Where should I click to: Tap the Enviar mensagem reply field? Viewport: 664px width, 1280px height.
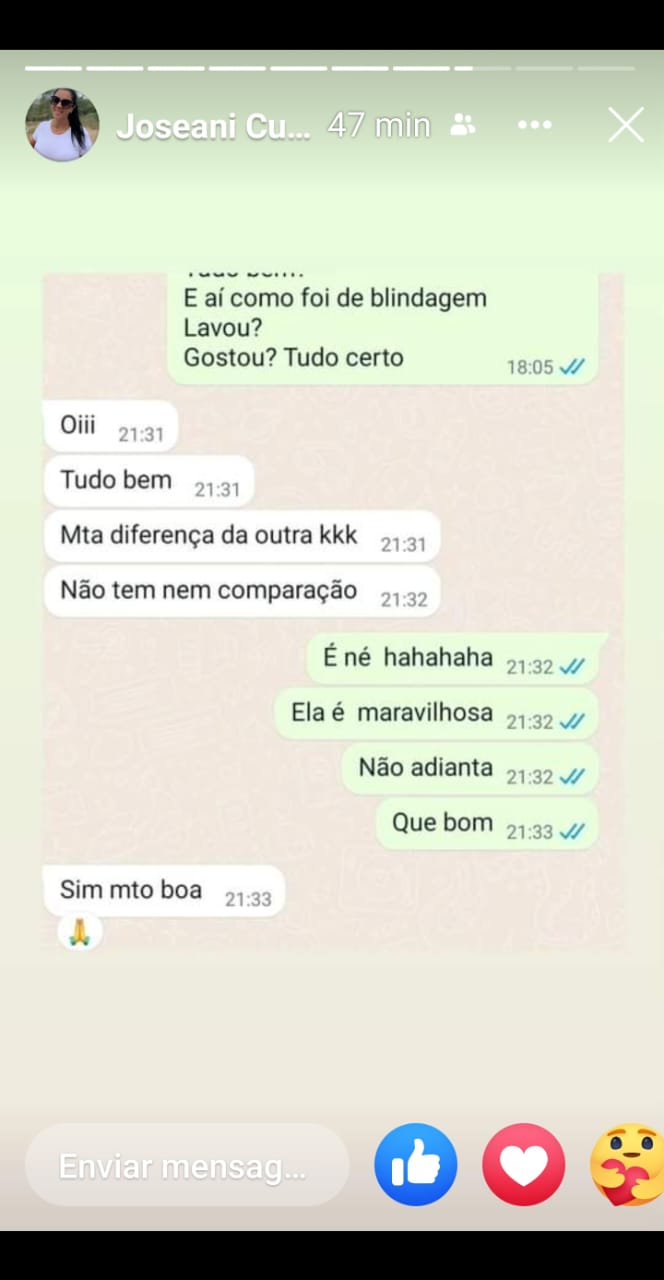186,1166
